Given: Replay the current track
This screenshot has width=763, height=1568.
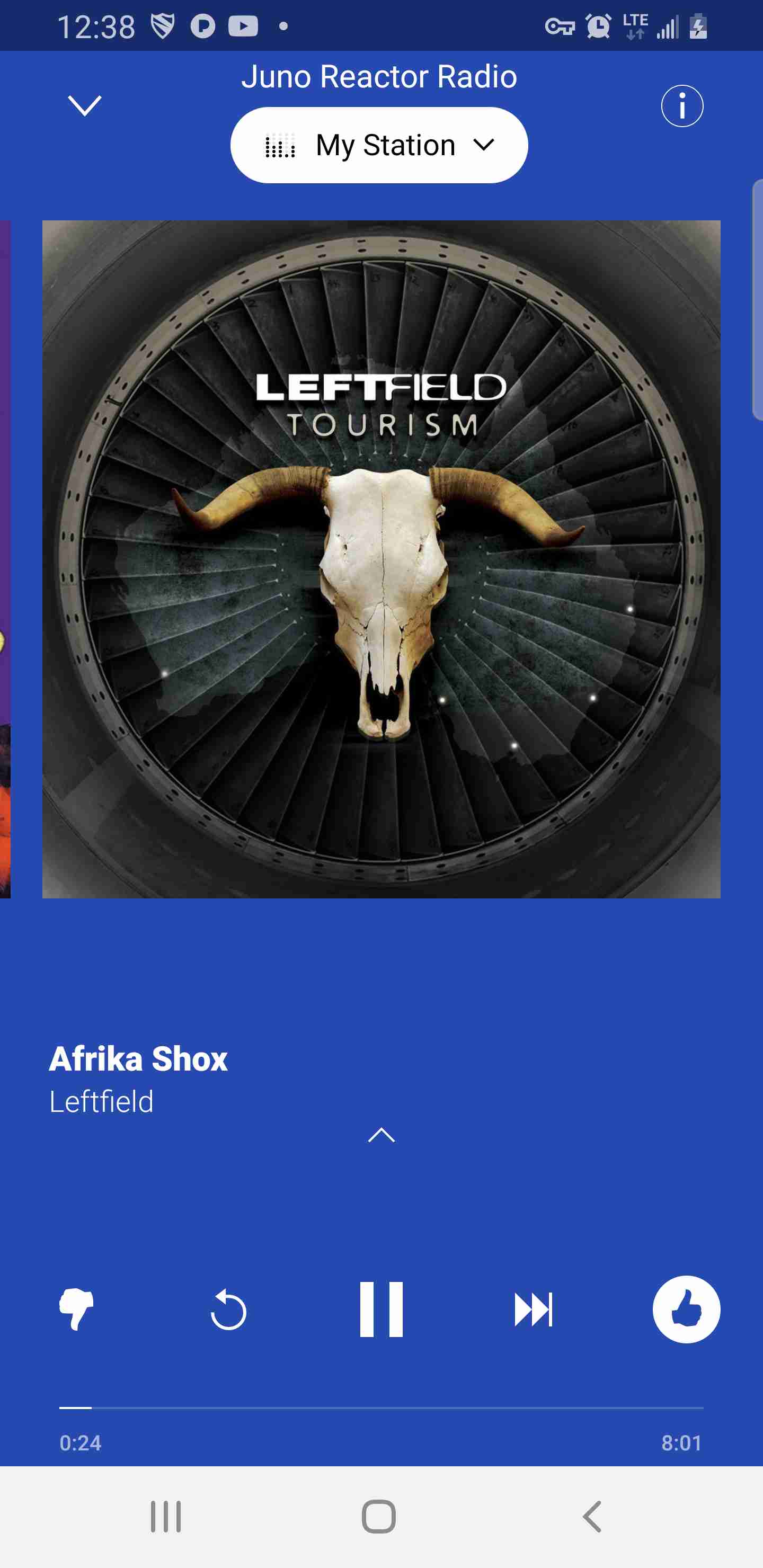Looking at the screenshot, I should tap(228, 1308).
